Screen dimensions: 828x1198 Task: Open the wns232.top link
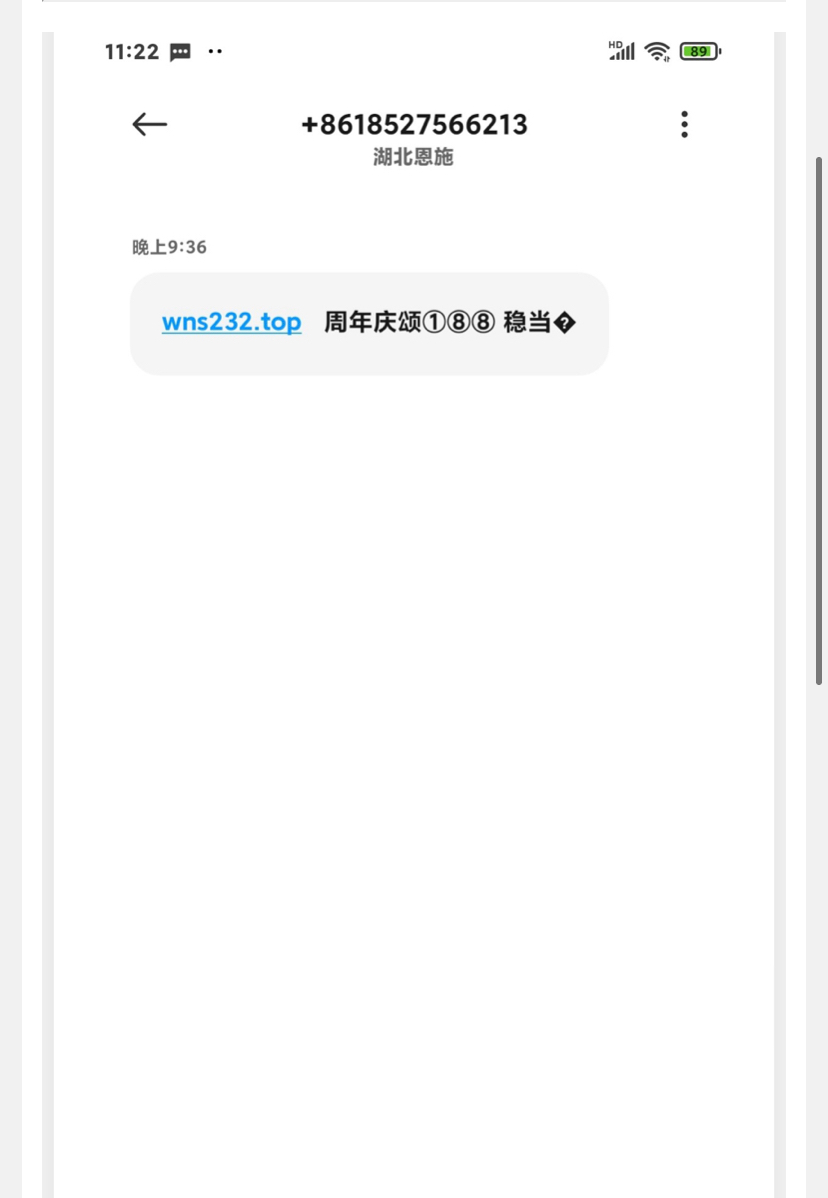(x=231, y=323)
